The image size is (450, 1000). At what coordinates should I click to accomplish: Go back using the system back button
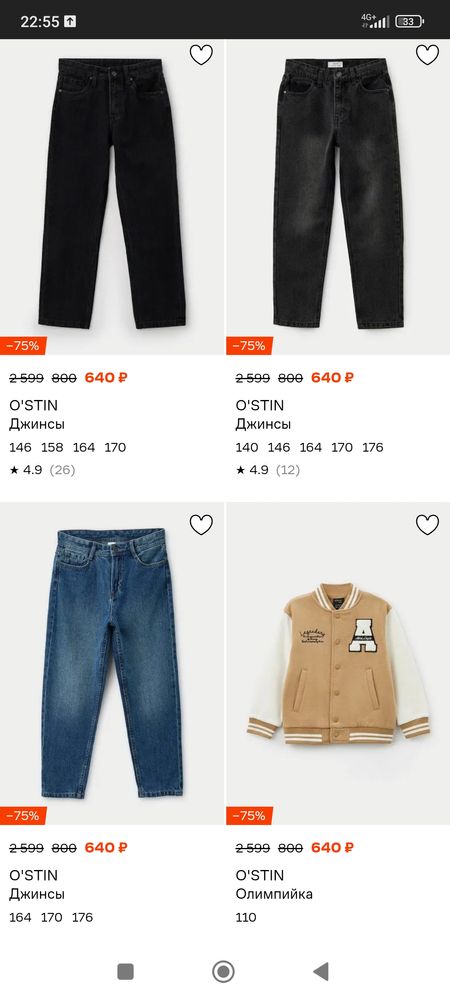tap(321, 971)
